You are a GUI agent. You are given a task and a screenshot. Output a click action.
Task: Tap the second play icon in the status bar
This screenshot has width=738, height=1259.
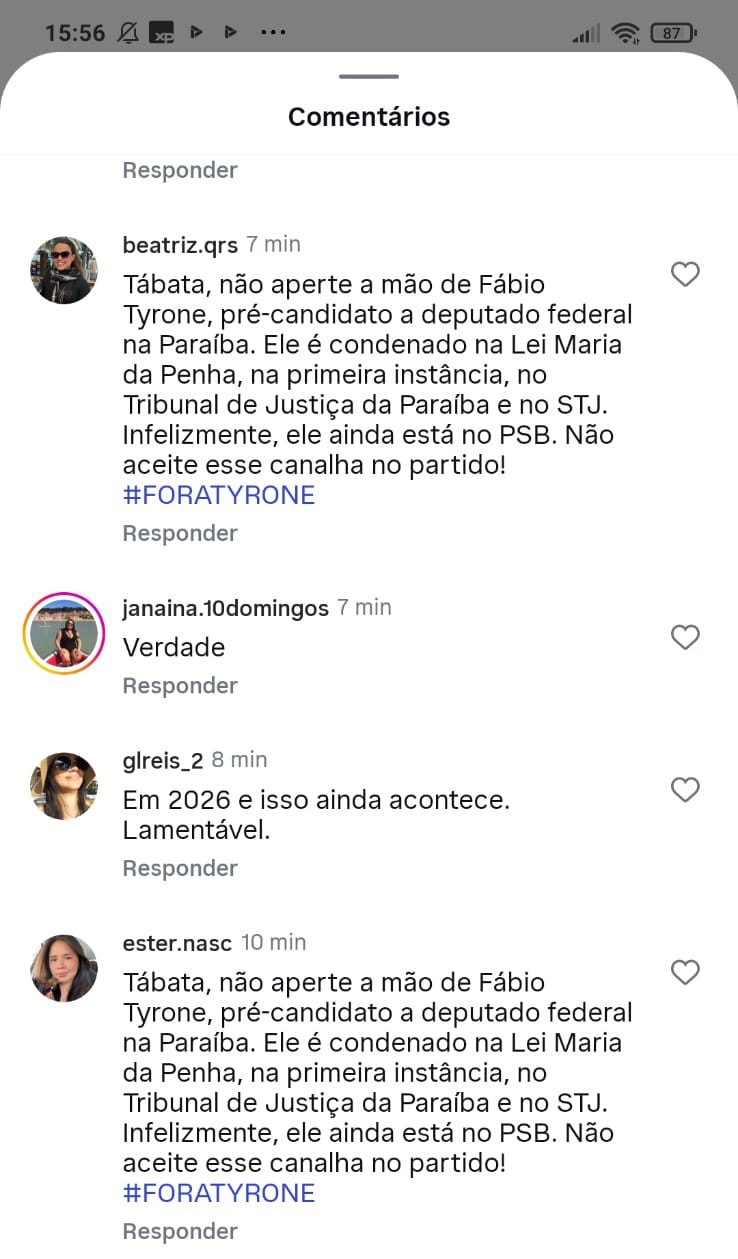click(x=230, y=31)
